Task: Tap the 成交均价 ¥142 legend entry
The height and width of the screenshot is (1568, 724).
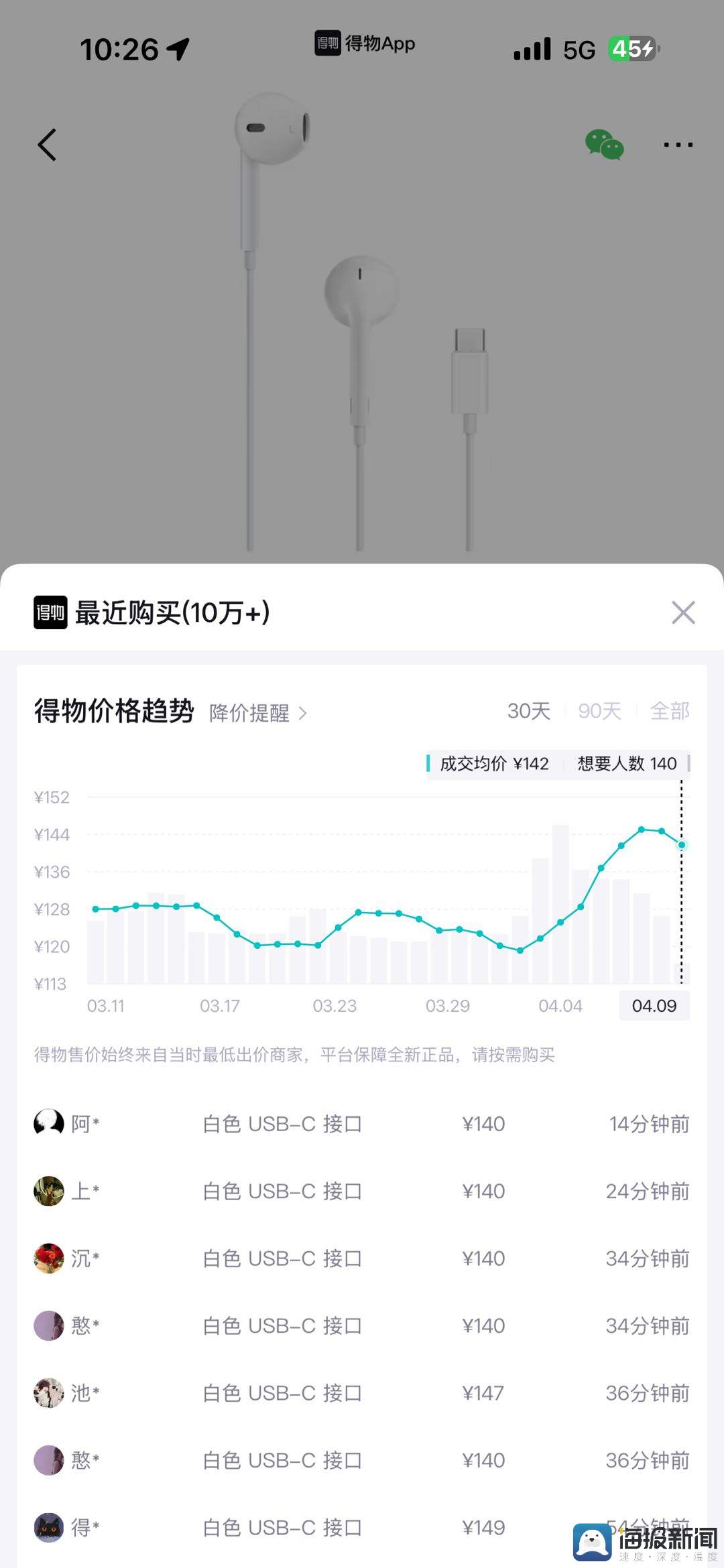Action: 494,763
